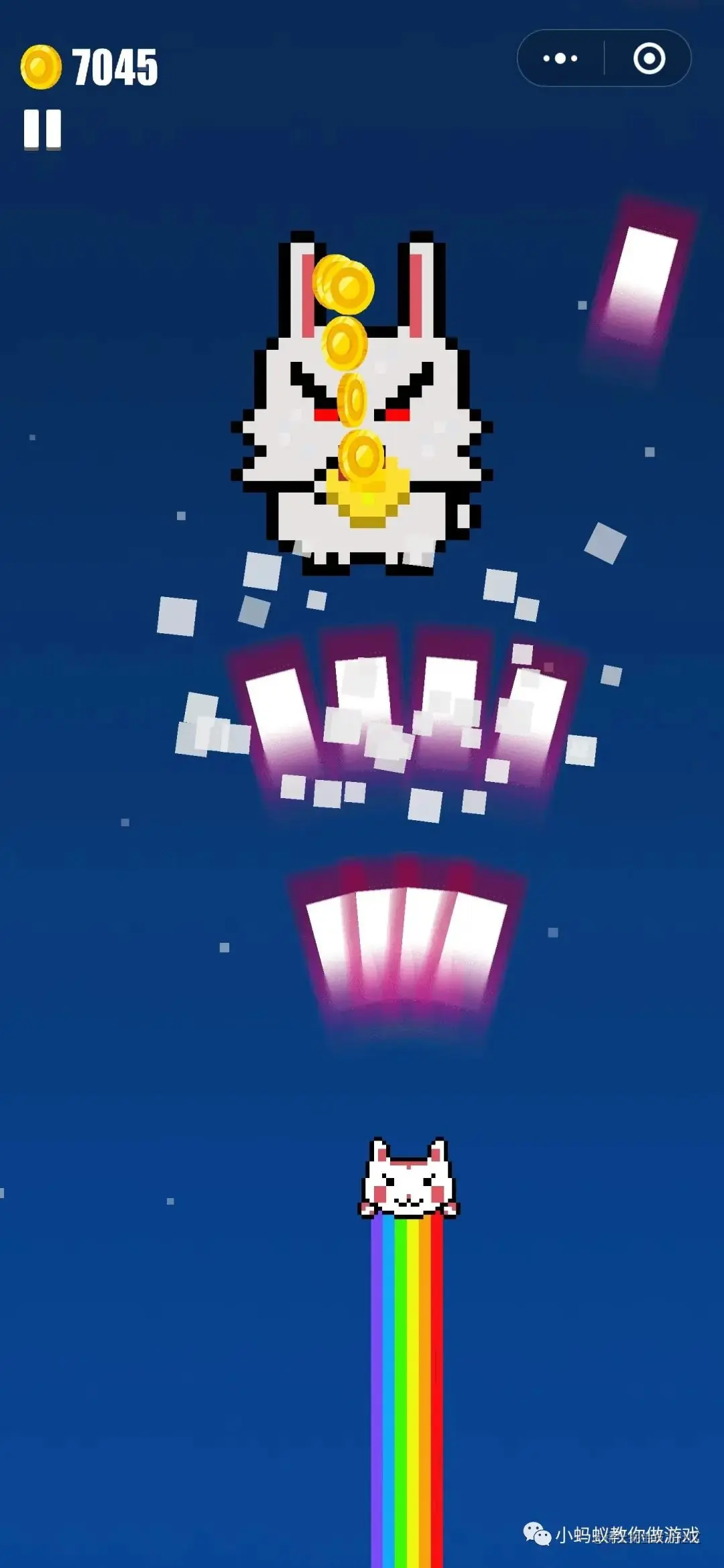
Task: Open the mini program more options menu
Action: pyautogui.click(x=560, y=59)
